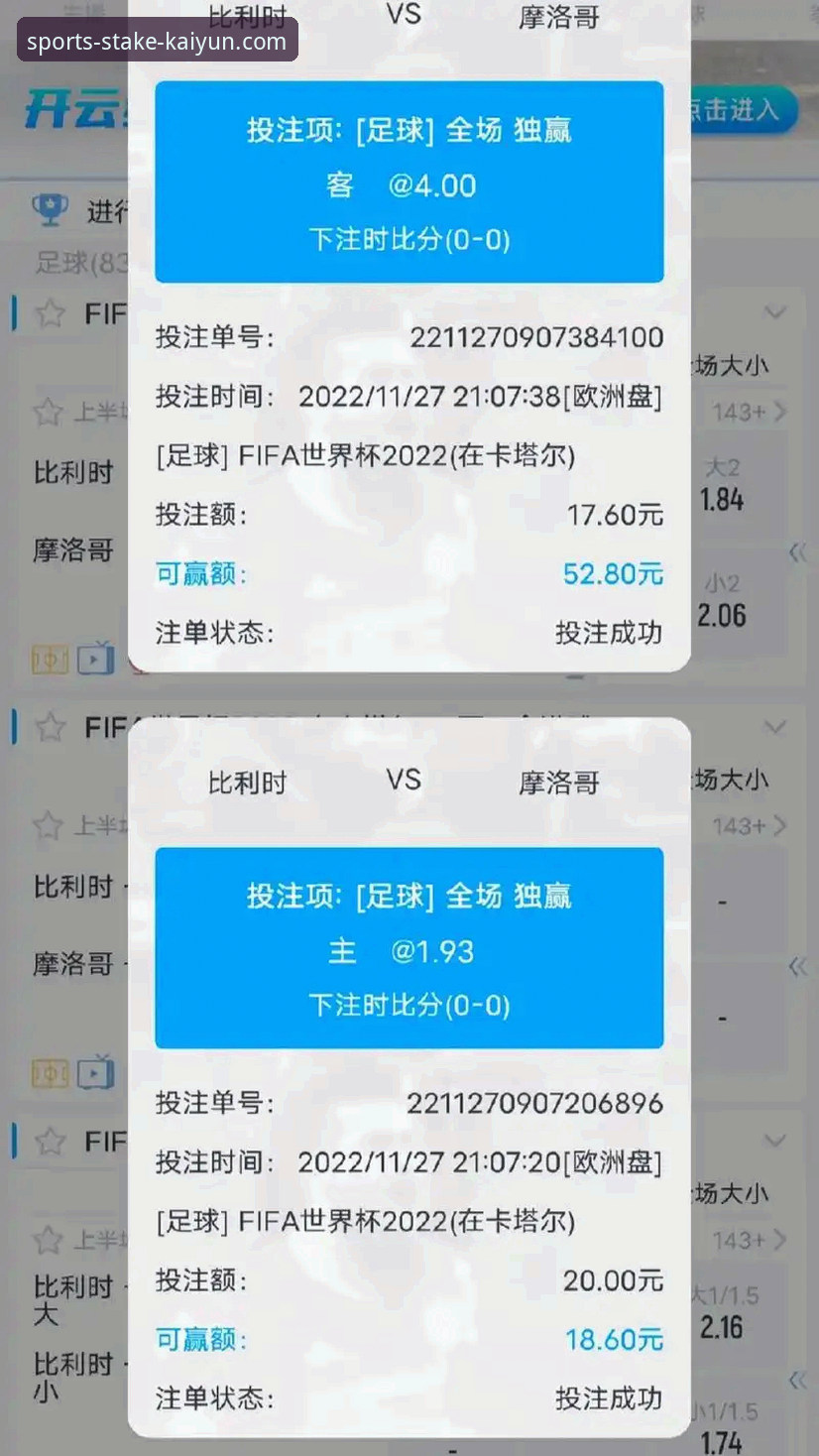Star the second FIFA世界杯 match entry
Screen dimensions: 819x1456
pyautogui.click(x=47, y=728)
